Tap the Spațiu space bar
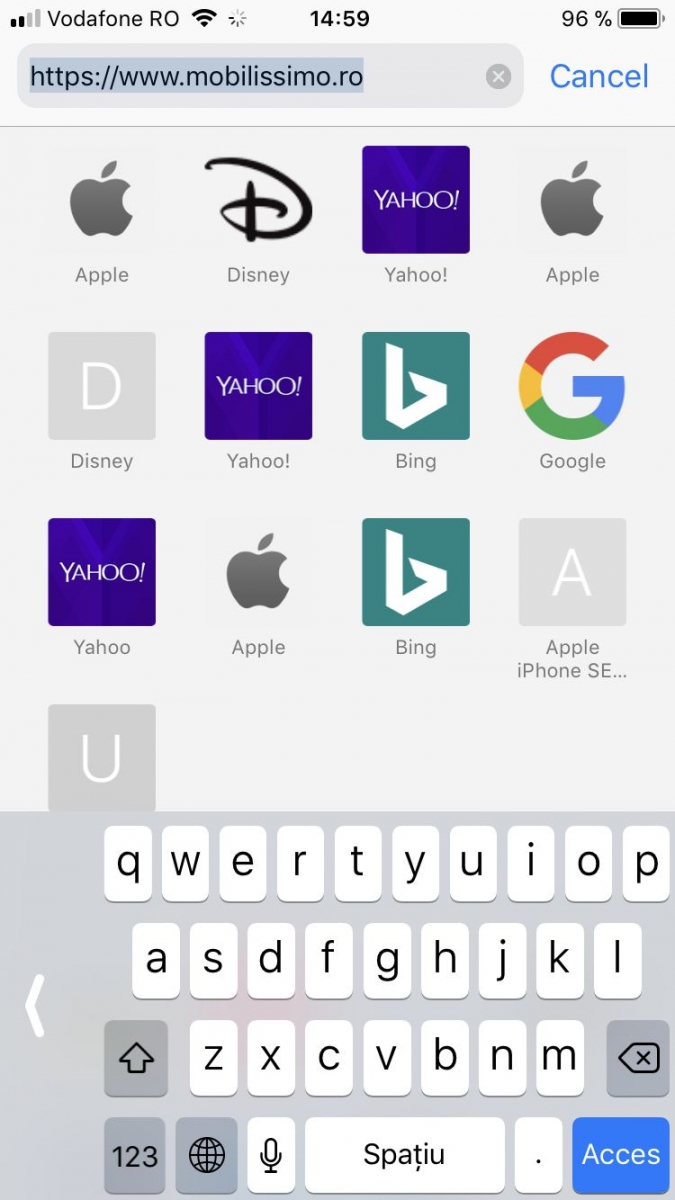Screen dimensions: 675x1200 (404, 1155)
